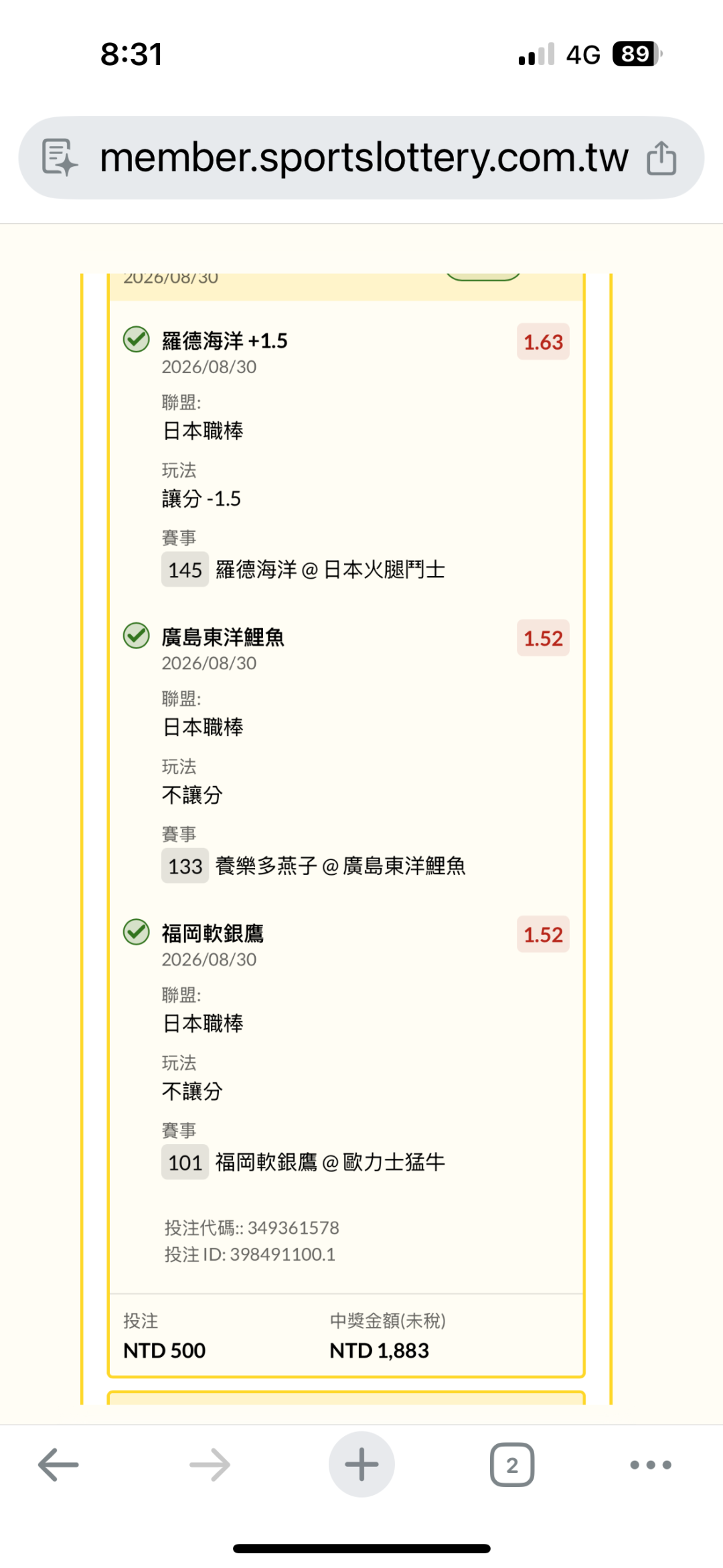Screen dimensions: 723x1568
Task: Go back to the previous page
Action: pyautogui.click(x=58, y=1465)
